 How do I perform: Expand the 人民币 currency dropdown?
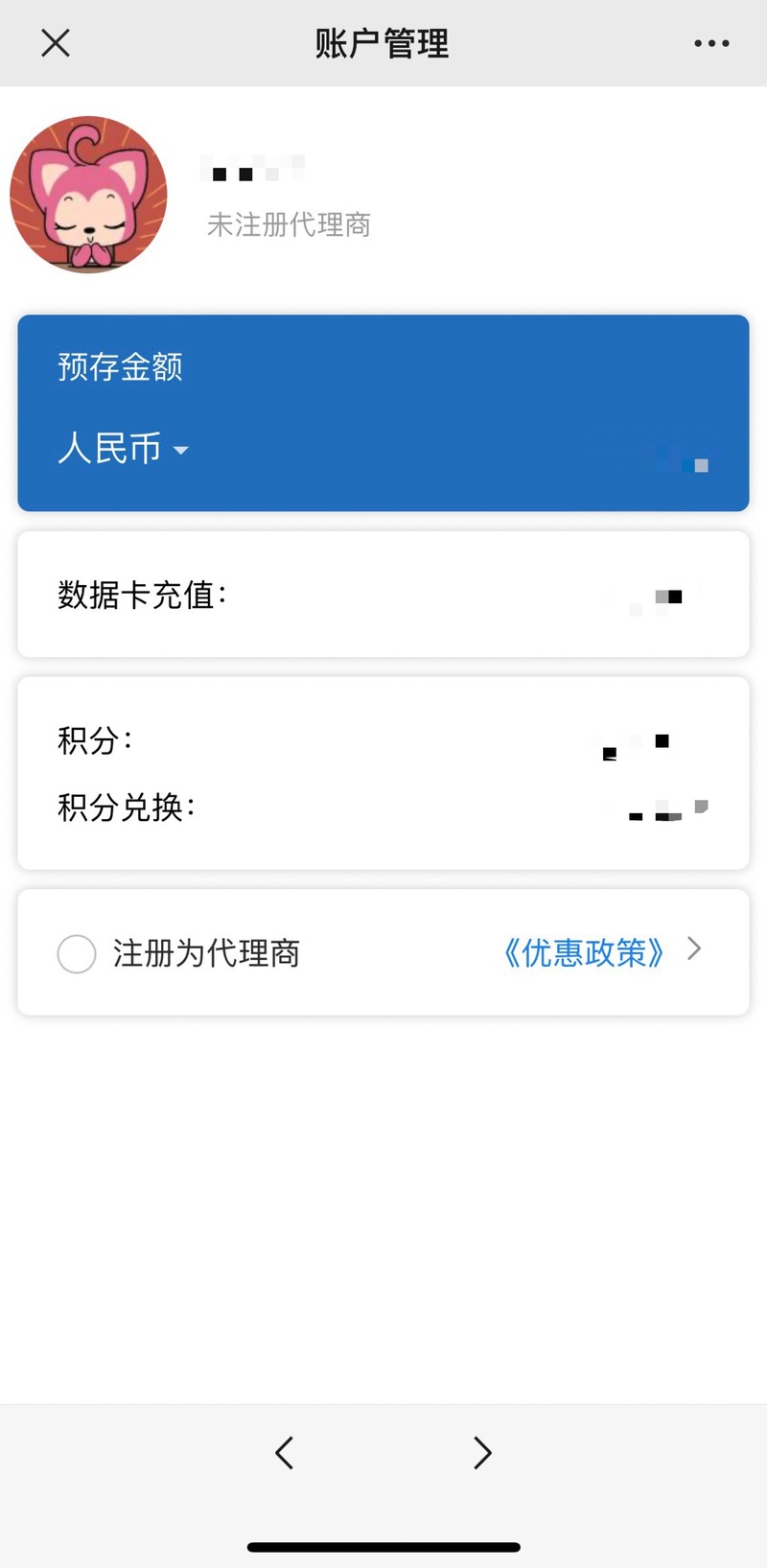pyautogui.click(x=124, y=448)
